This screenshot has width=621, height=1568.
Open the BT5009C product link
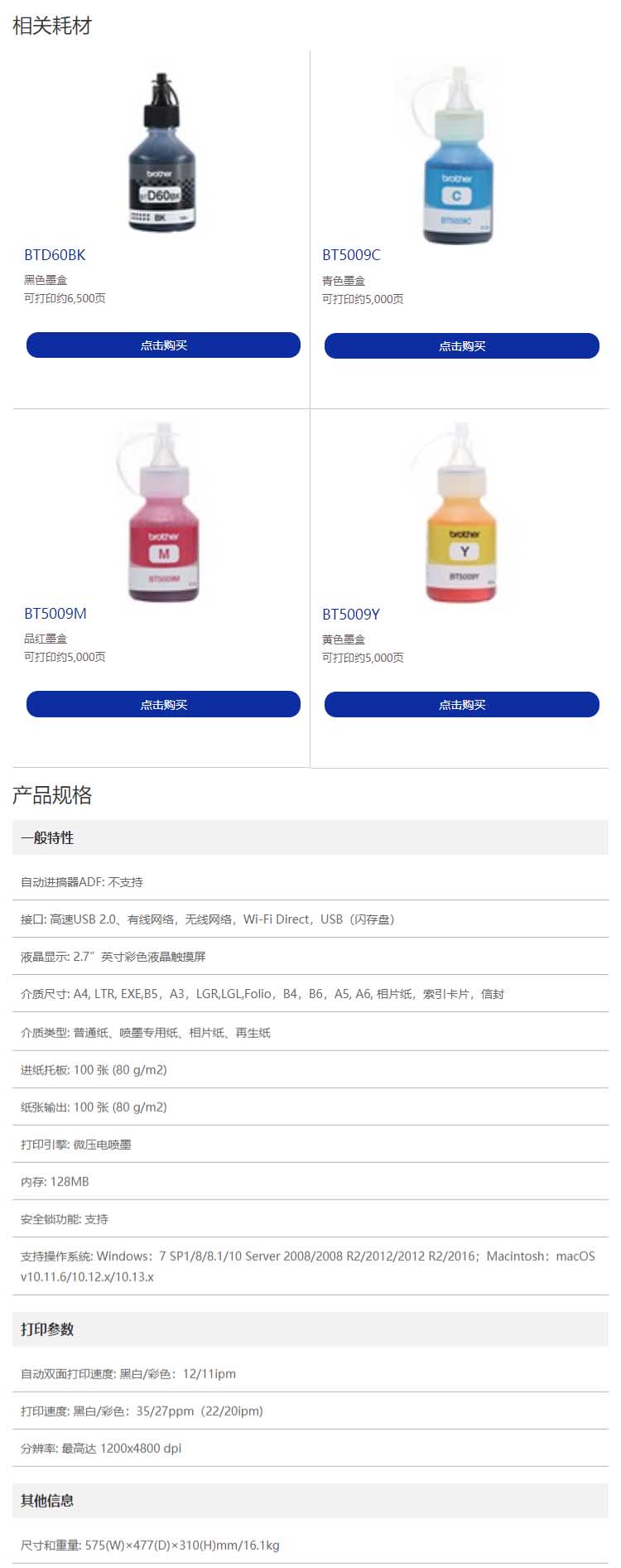tap(351, 255)
